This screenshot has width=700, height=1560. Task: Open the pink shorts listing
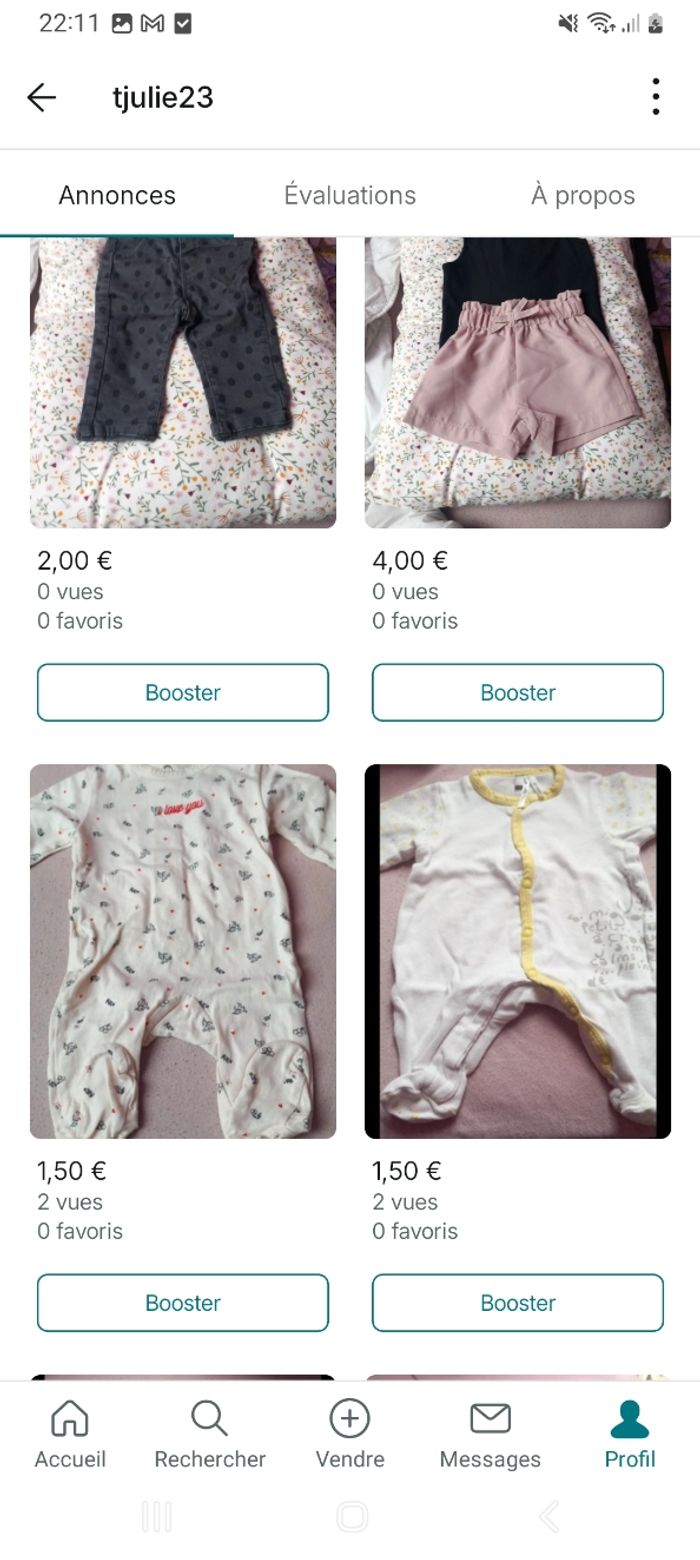(x=518, y=382)
